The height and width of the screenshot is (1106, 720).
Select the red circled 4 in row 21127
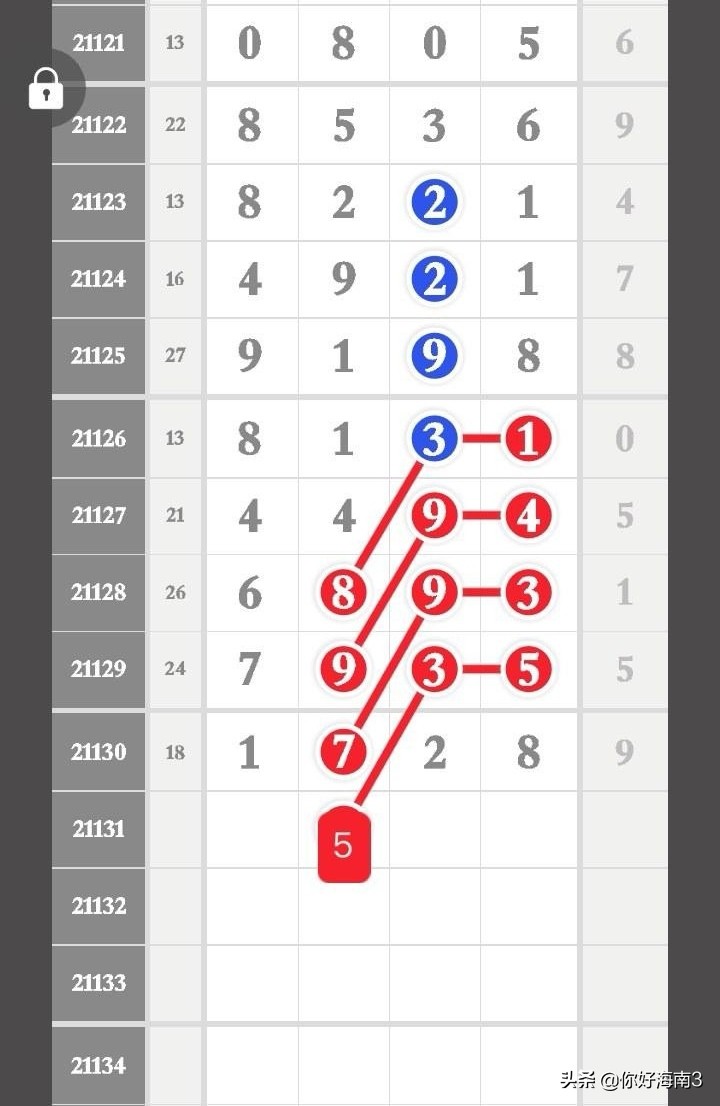pyautogui.click(x=528, y=516)
